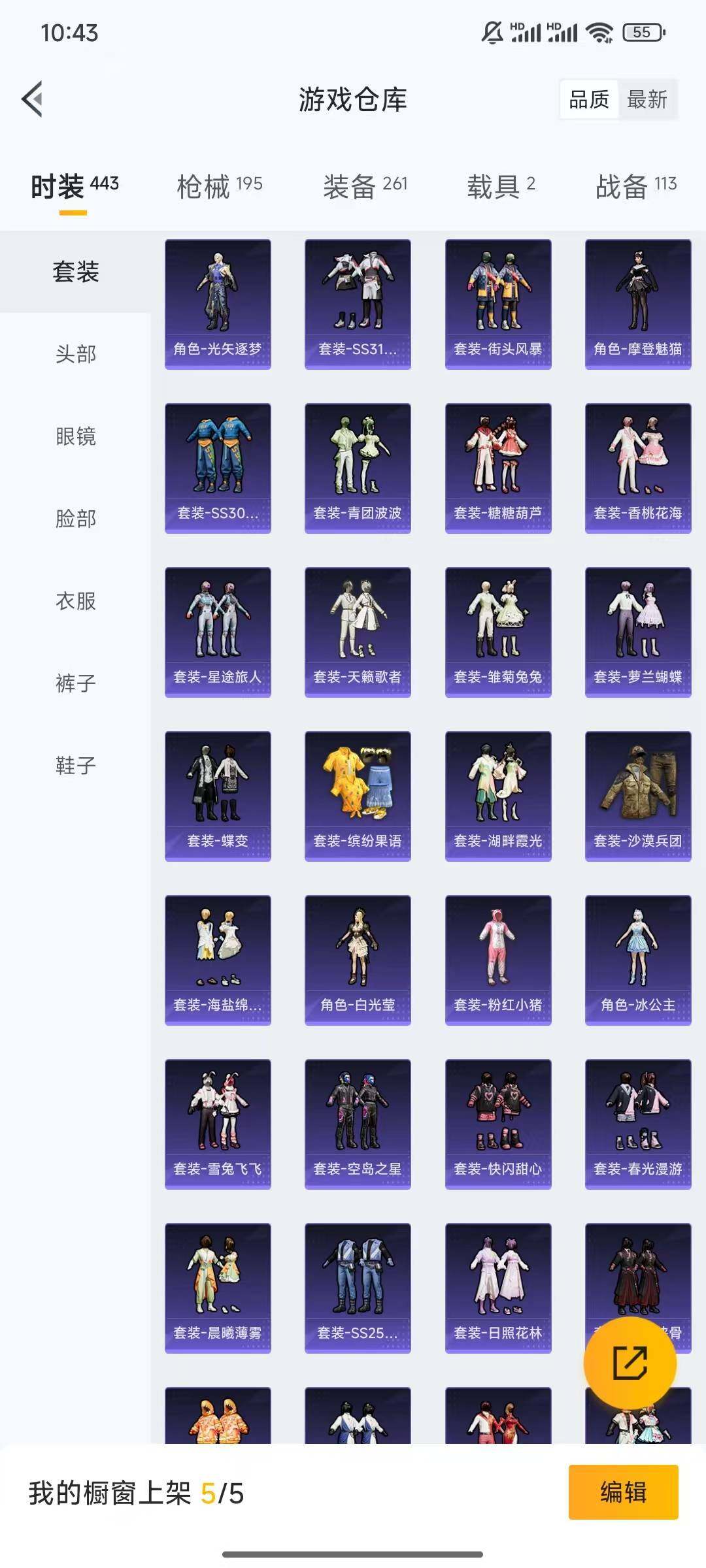Open the 套装-缤纷果语 outfit
This screenshot has height=1568, width=706.
pos(358,796)
